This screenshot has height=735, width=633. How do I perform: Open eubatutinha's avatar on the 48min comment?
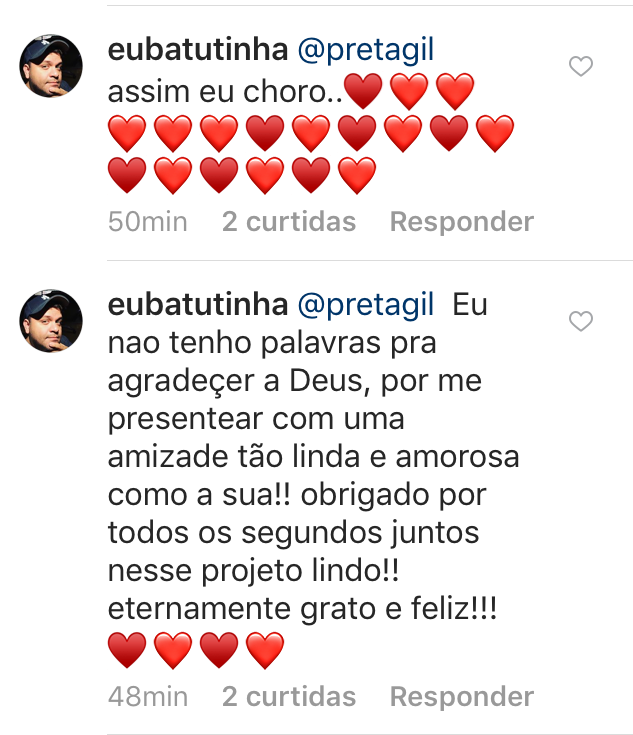(51, 320)
